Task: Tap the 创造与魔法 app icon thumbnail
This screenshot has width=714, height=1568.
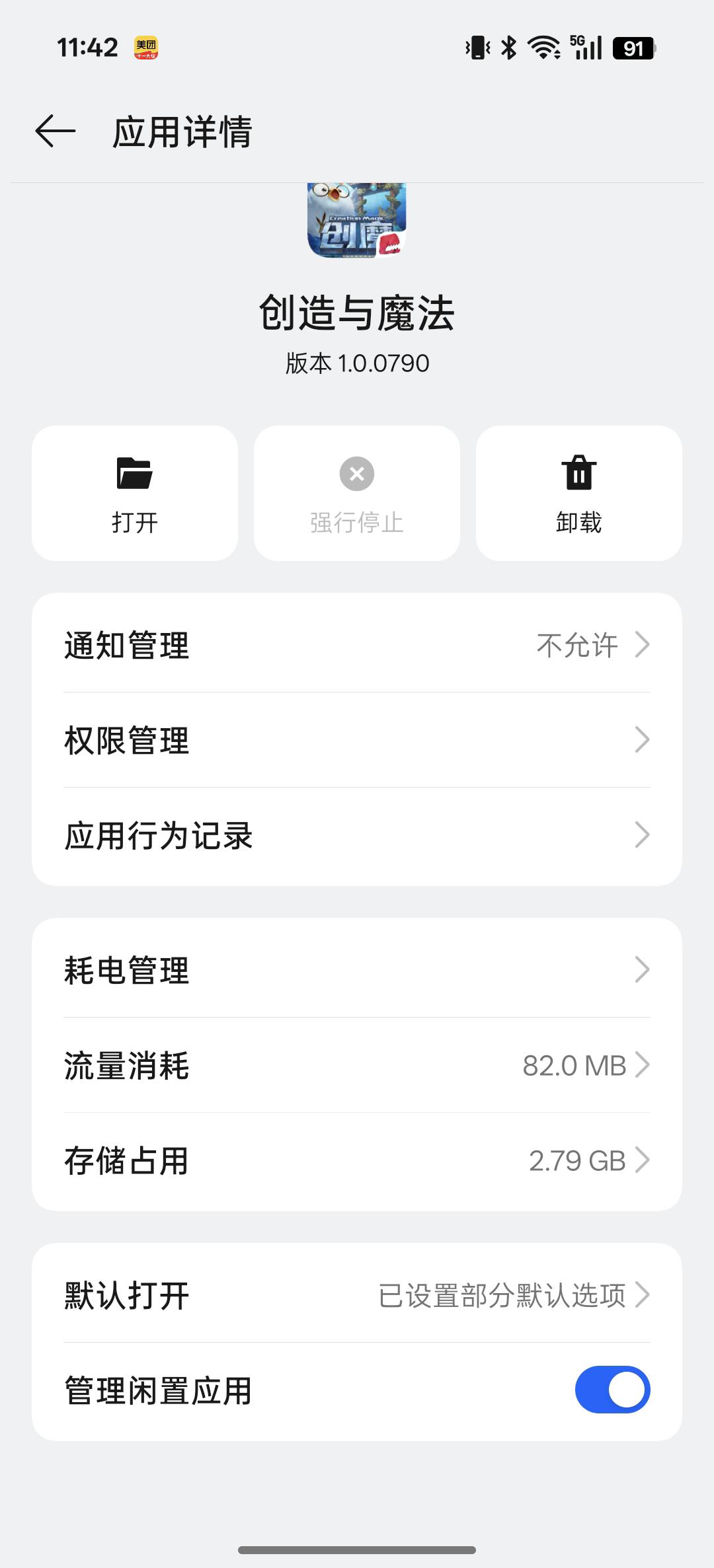Action: [x=357, y=222]
